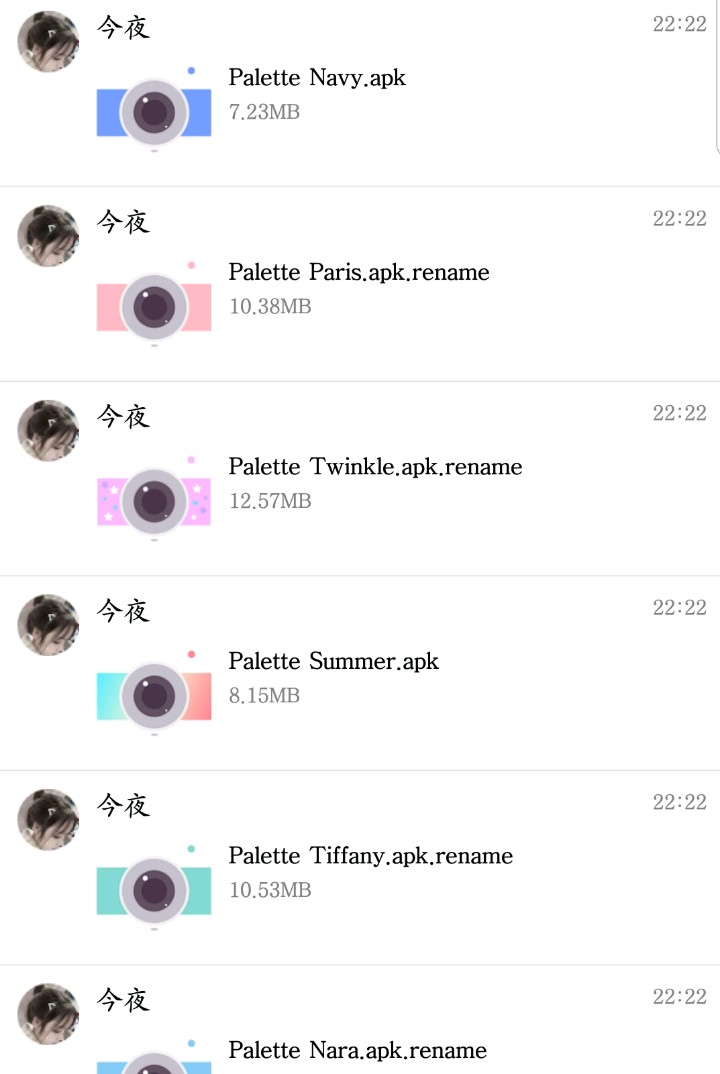
Task: Tap the Palette Tiffany.apk.rename file
Action: (370, 856)
